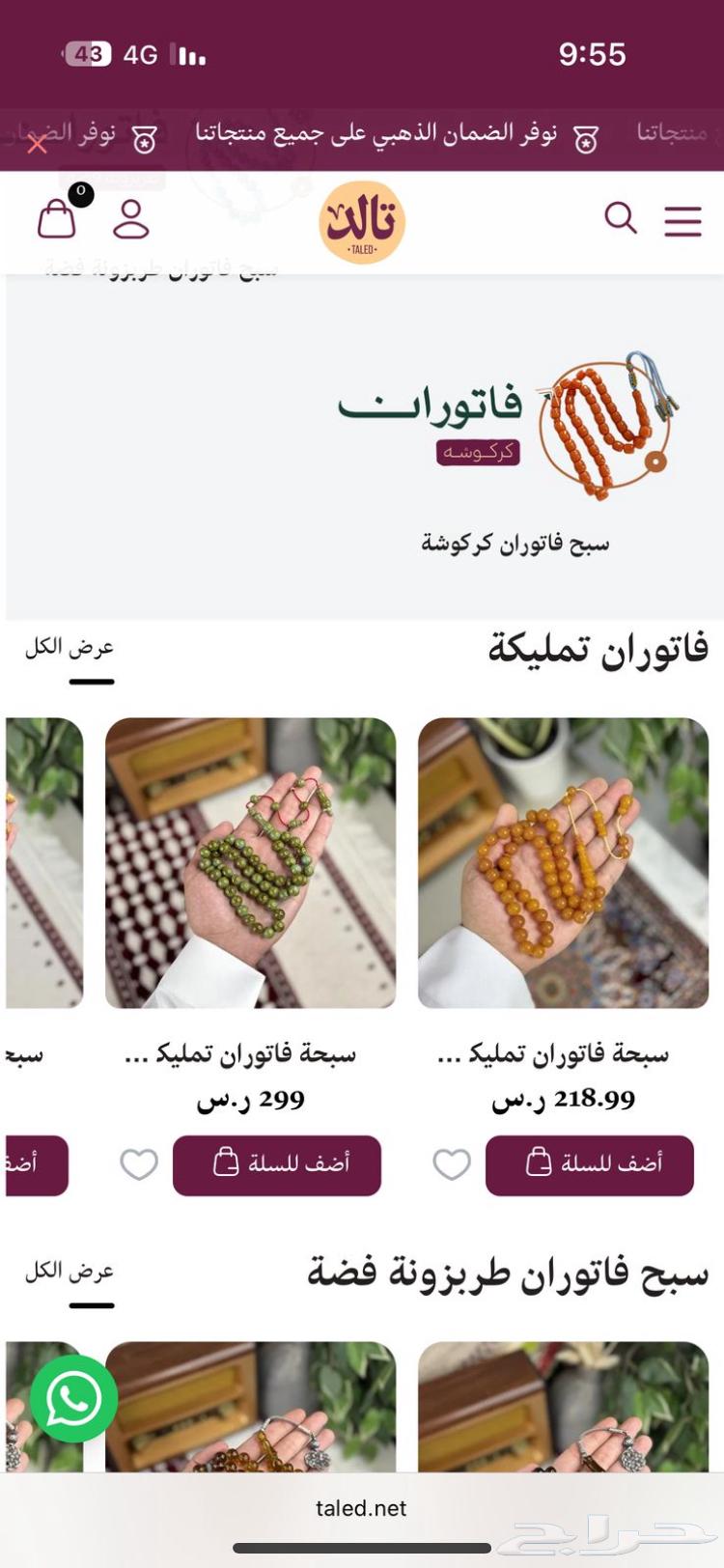
Task: Tap عرض الكل for سبح فاتوران طربزونة فضة
Action: pyautogui.click(x=70, y=1272)
